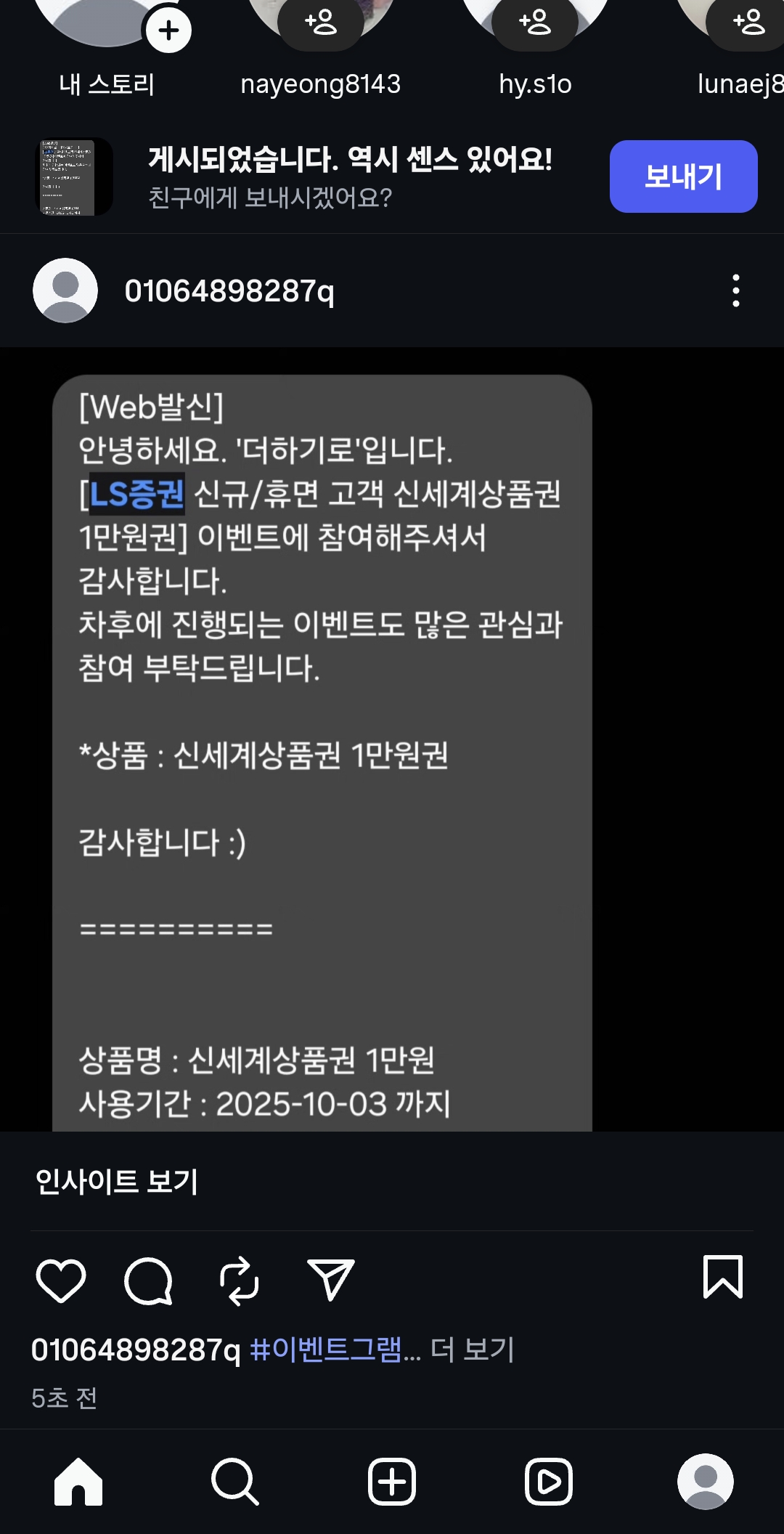Create a new post with the plus icon

point(392,1482)
